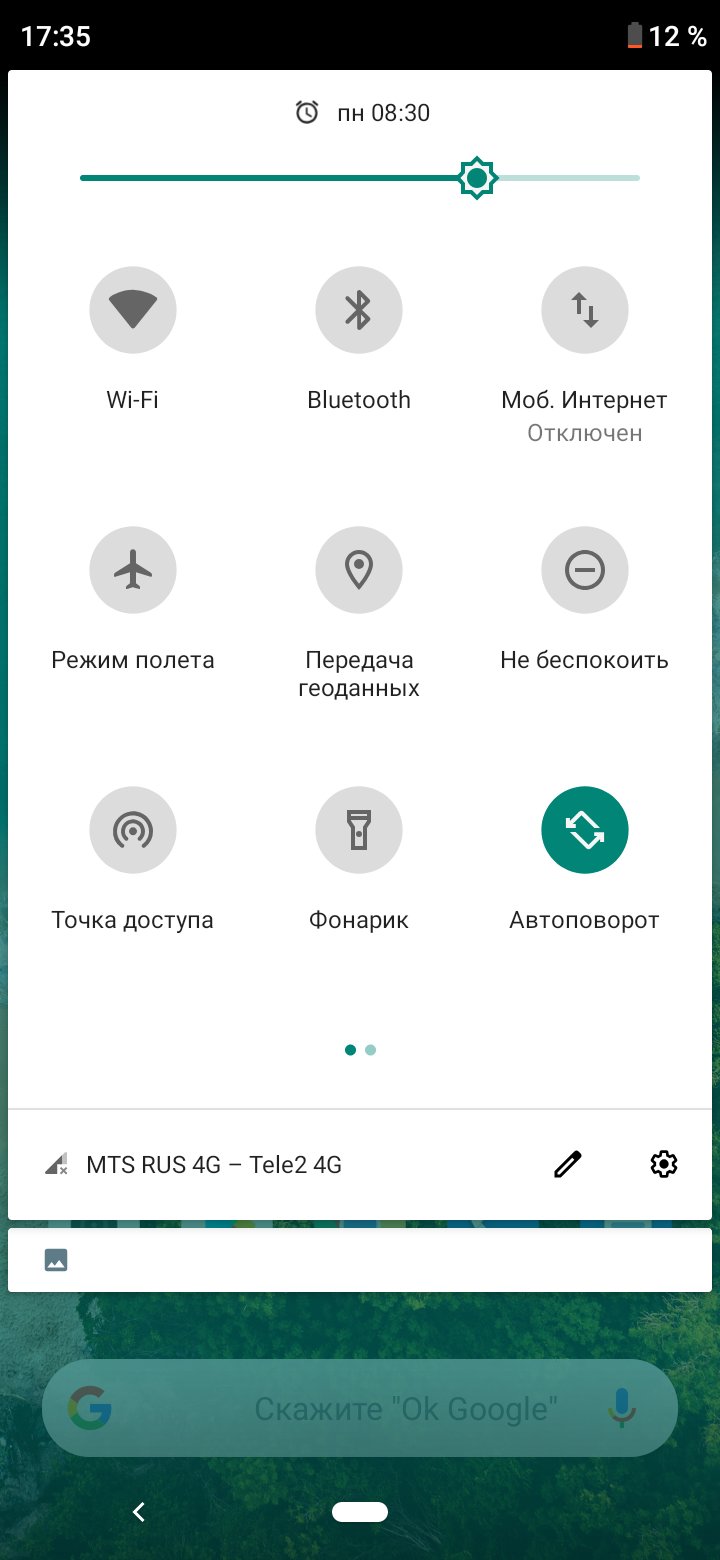Enable Не беспокоить mode

coord(585,570)
